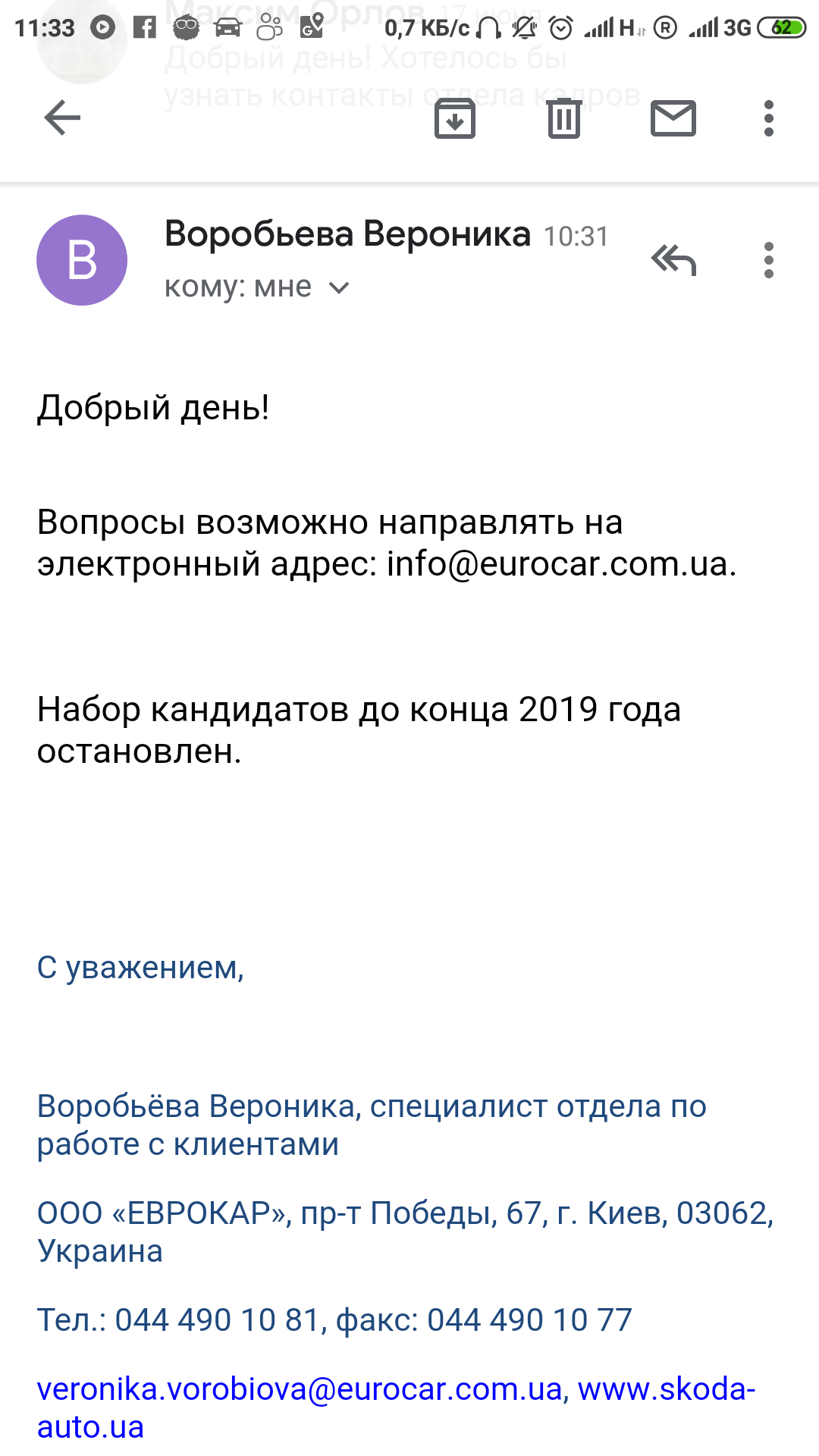Open the veronika.vorobiova@eurocar.com.ua email link
Viewport: 819px width, 1456px height.
point(300,1389)
